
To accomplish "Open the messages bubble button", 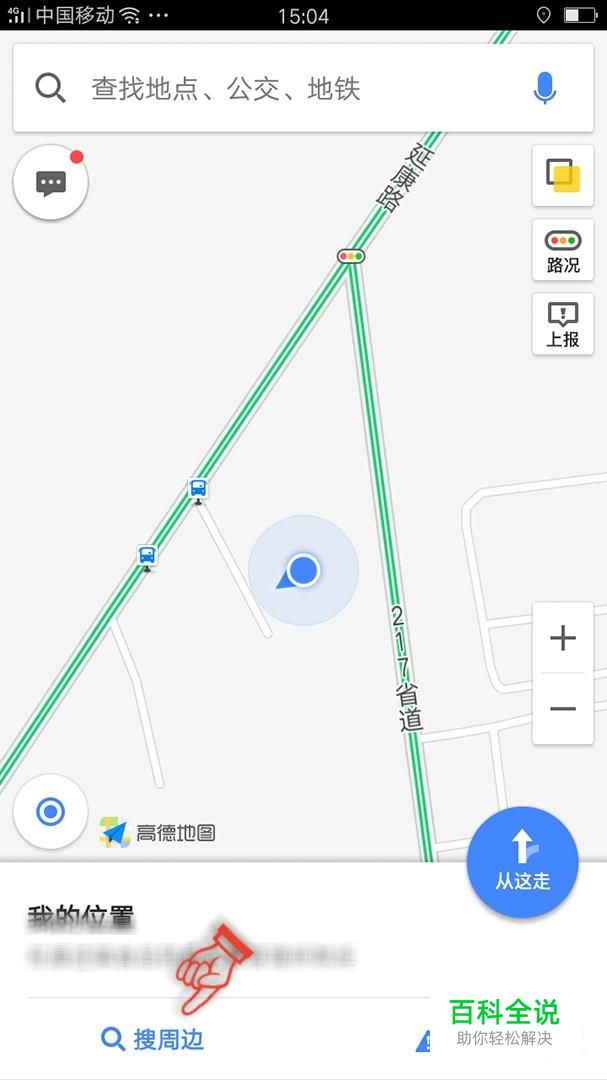I will tap(50, 183).
